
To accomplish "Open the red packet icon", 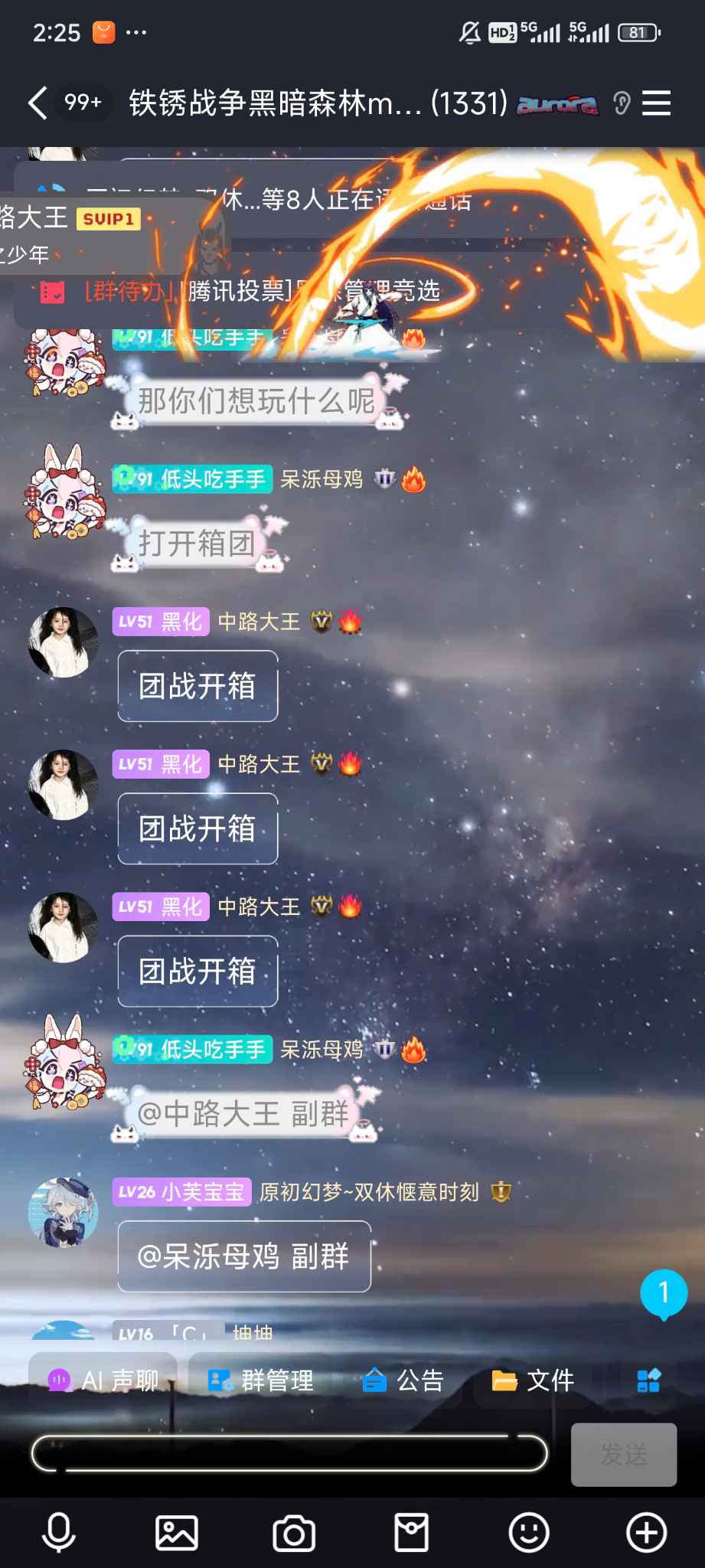I will (x=411, y=1533).
